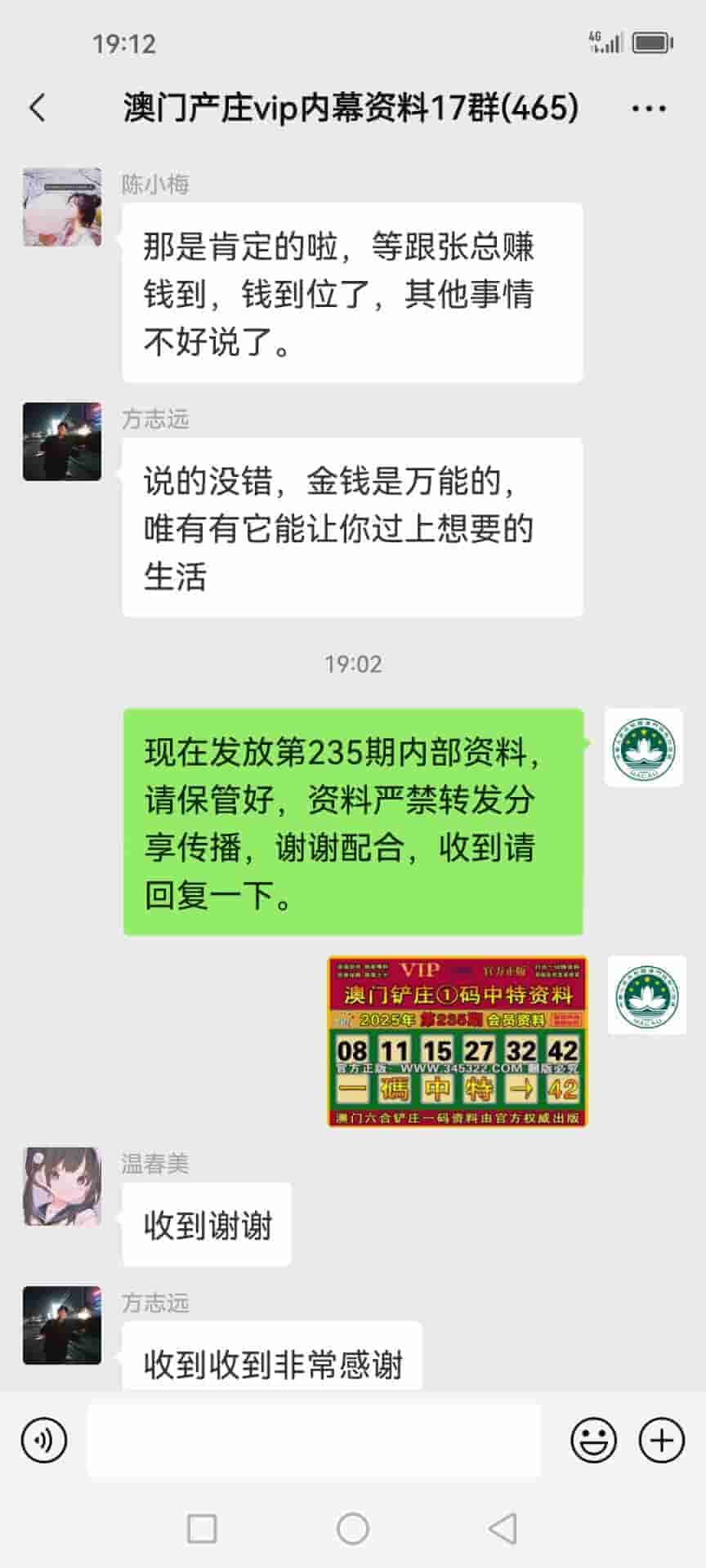Open 陈小梅's profile avatar
Image resolution: width=706 pixels, height=1568 pixels.
62,207
